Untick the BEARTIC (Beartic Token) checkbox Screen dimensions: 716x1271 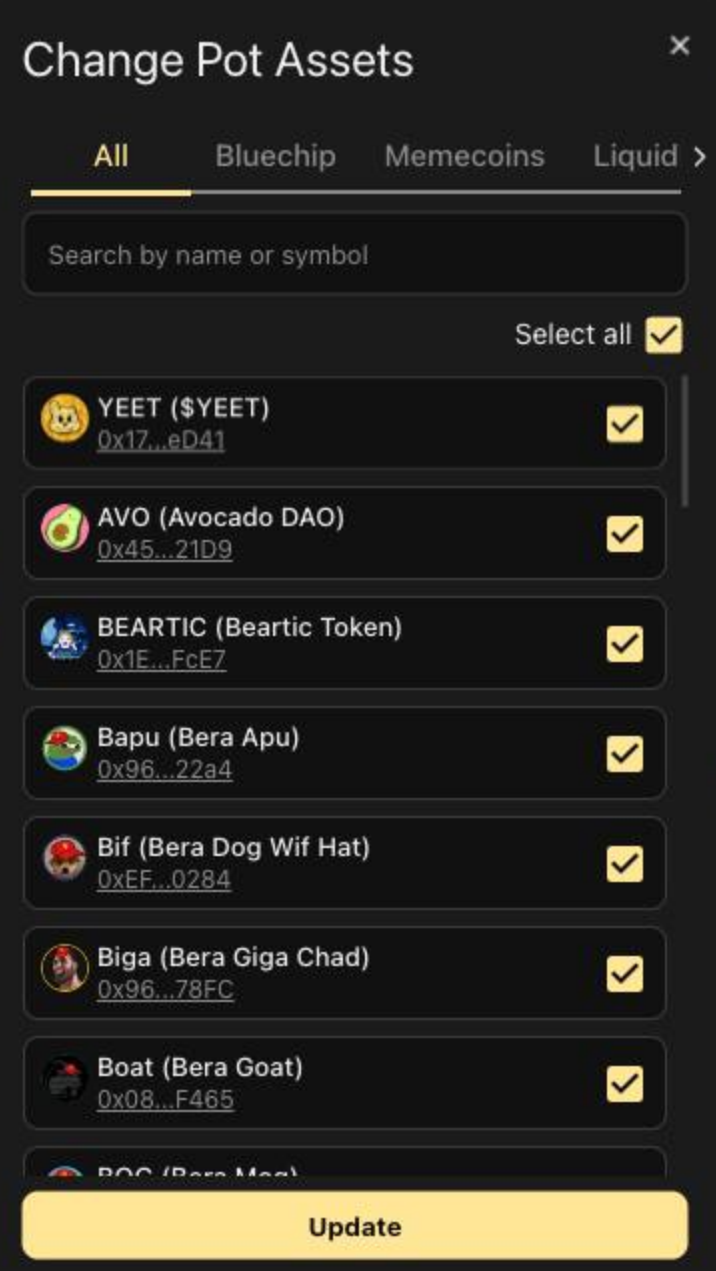coord(625,644)
